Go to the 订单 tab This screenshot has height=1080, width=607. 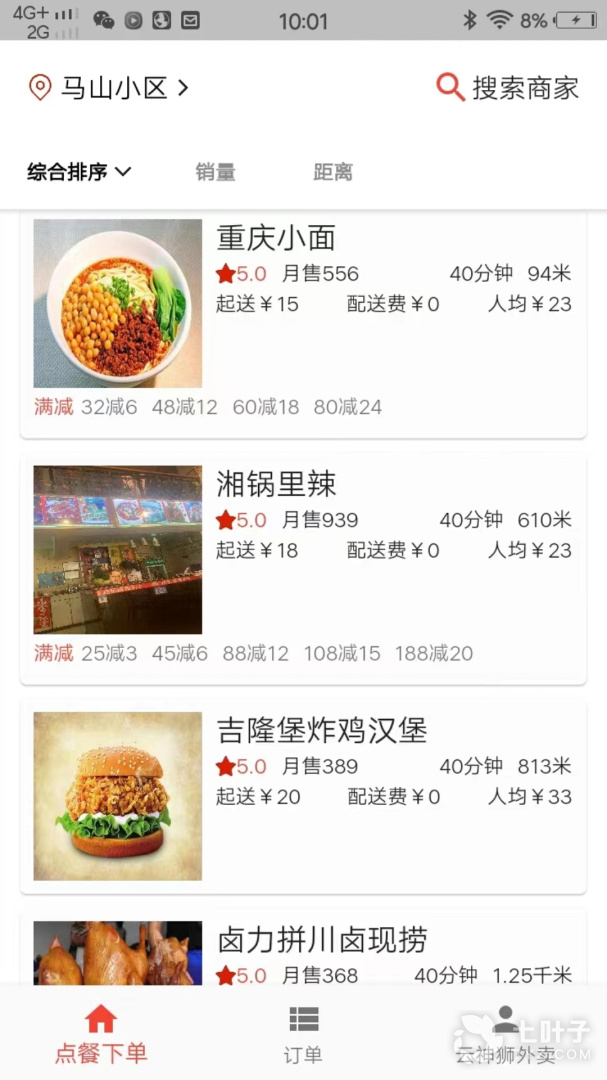(x=303, y=1034)
